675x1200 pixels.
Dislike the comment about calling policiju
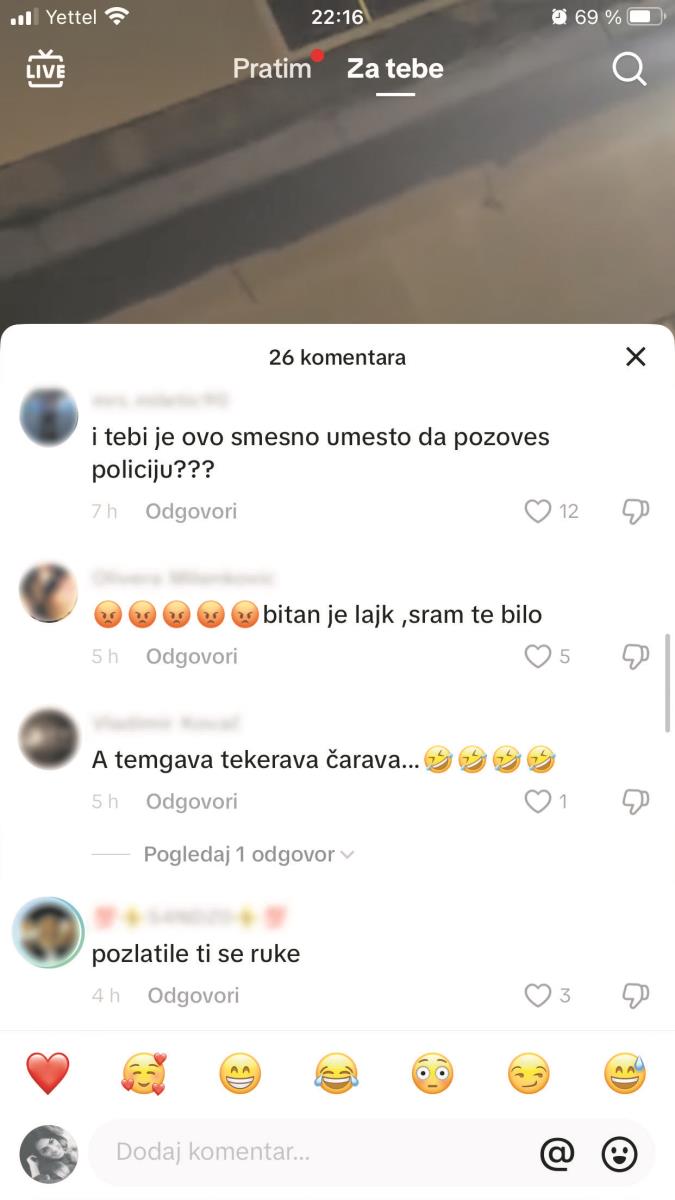tap(636, 512)
